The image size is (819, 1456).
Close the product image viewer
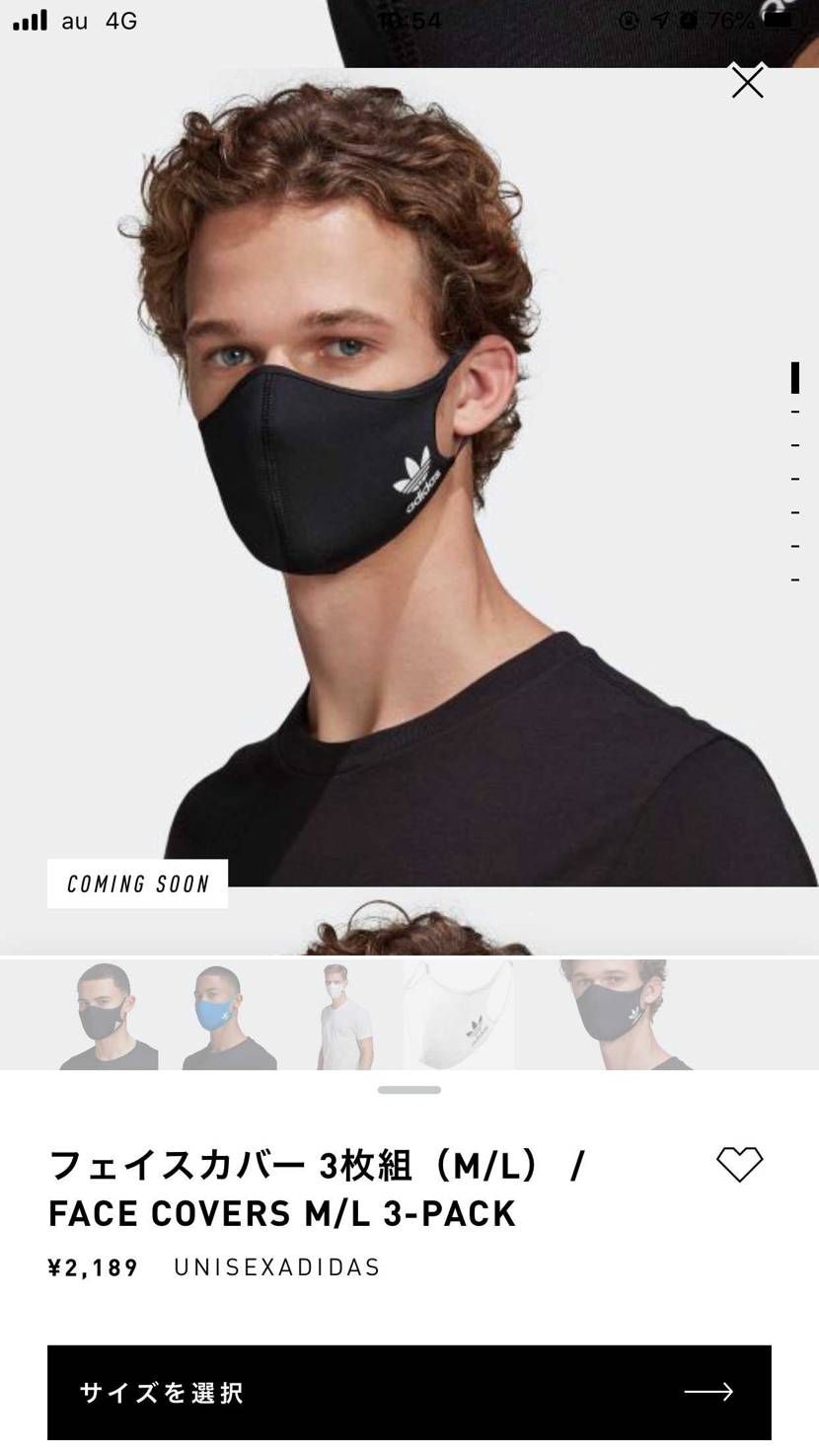point(747,82)
